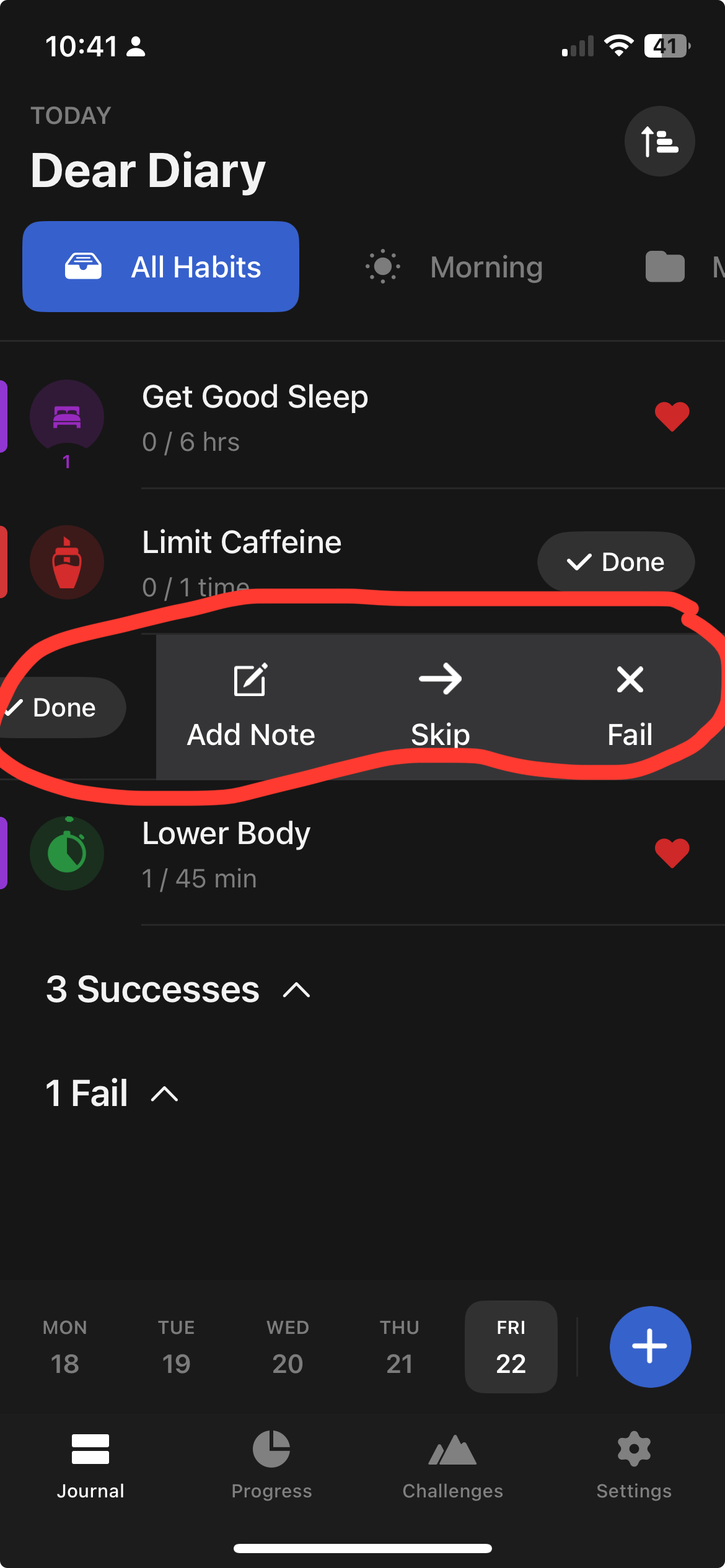Select the All Habits filter
This screenshot has height=1568, width=725.
(x=160, y=267)
